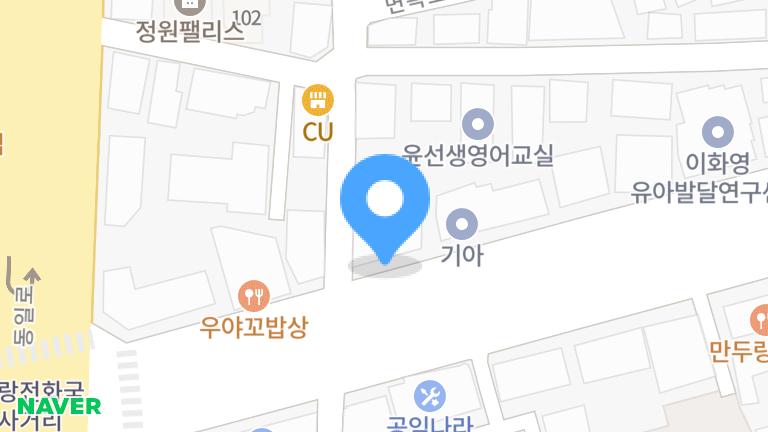Select the 우야꼬밥상 restaurant marker

(x=254, y=295)
